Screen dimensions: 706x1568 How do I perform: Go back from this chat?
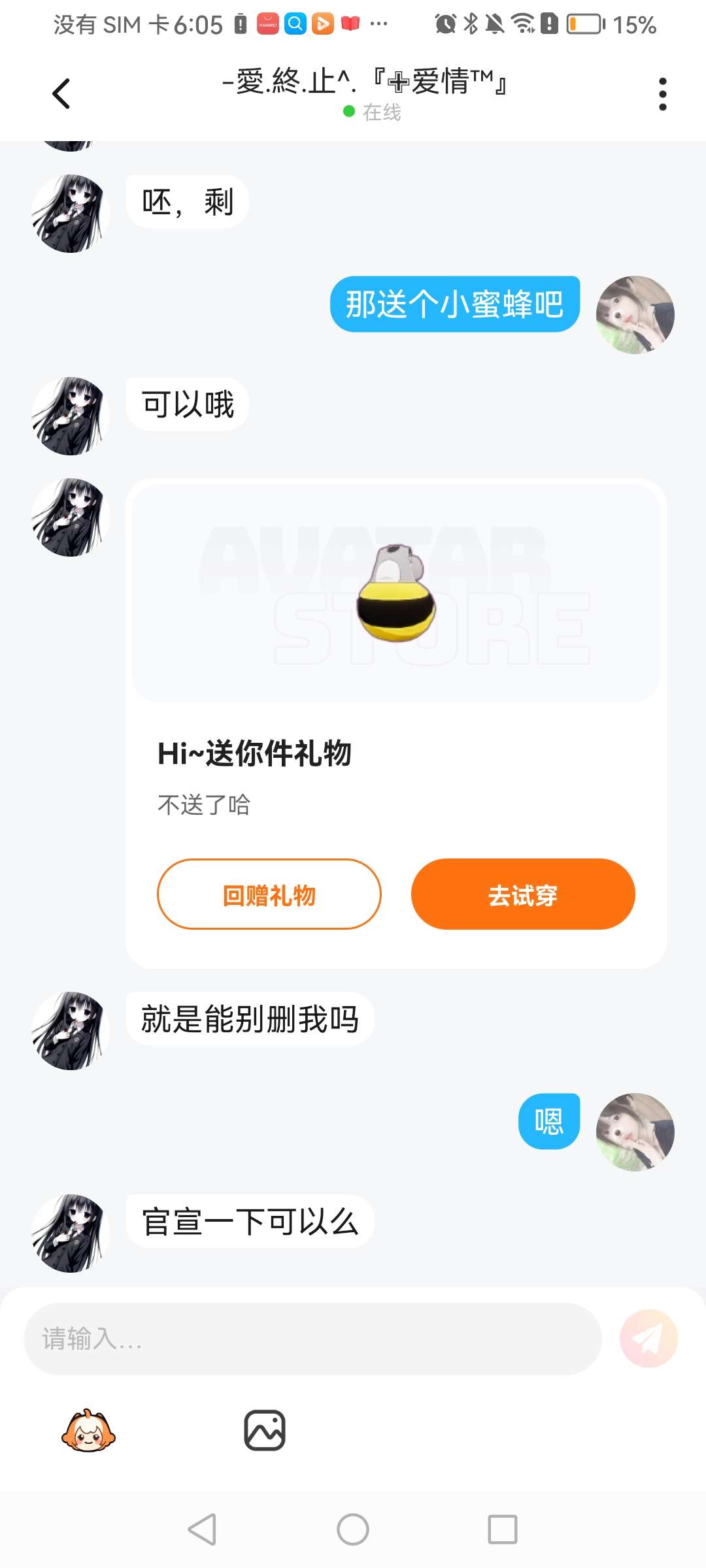click(61, 93)
